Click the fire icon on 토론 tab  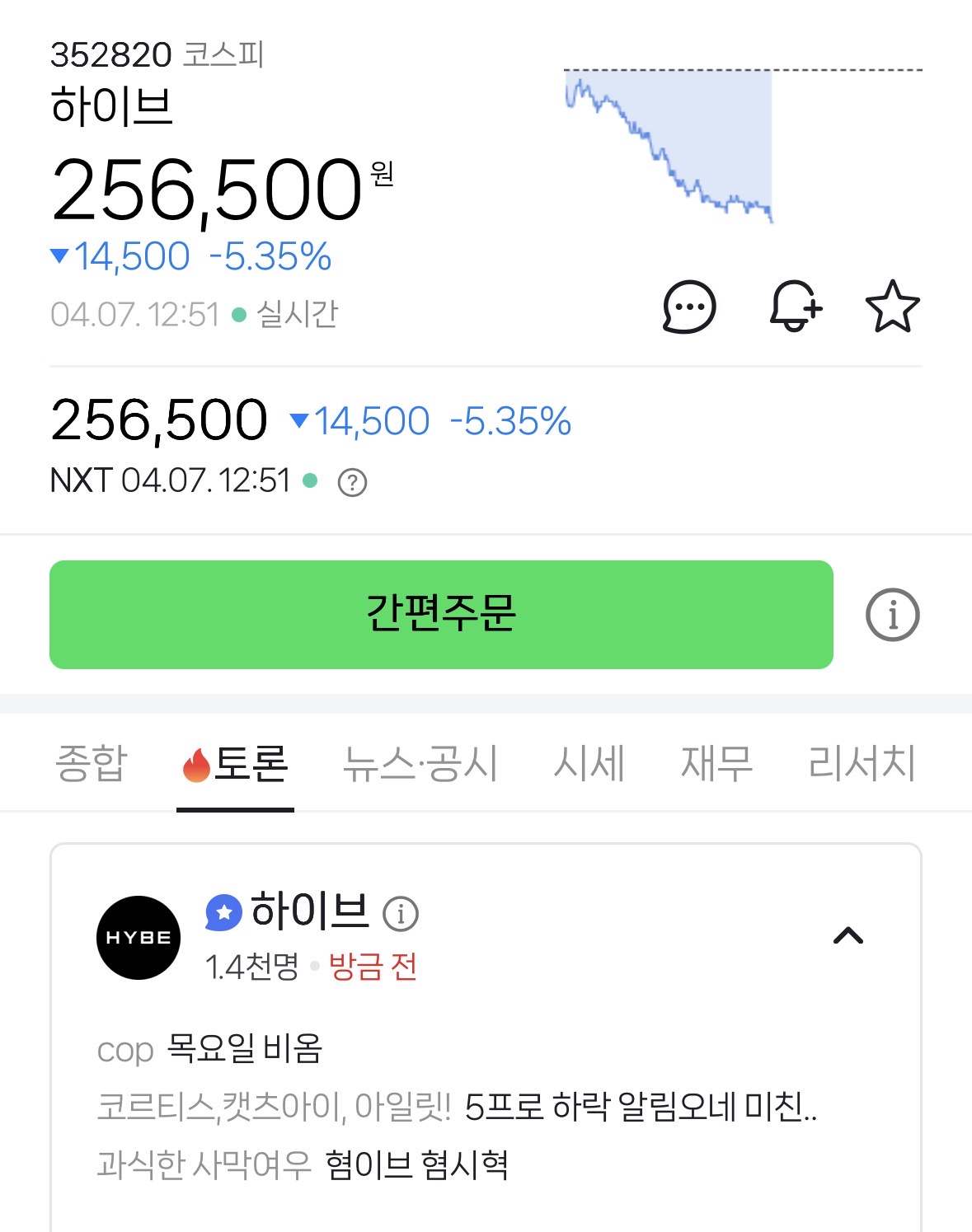[196, 764]
